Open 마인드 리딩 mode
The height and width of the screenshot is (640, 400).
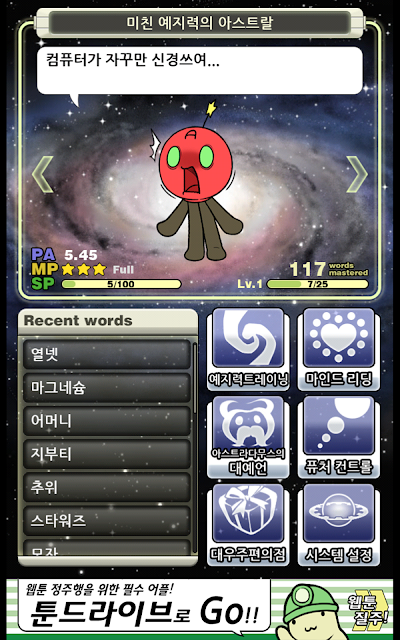[x=339, y=349]
